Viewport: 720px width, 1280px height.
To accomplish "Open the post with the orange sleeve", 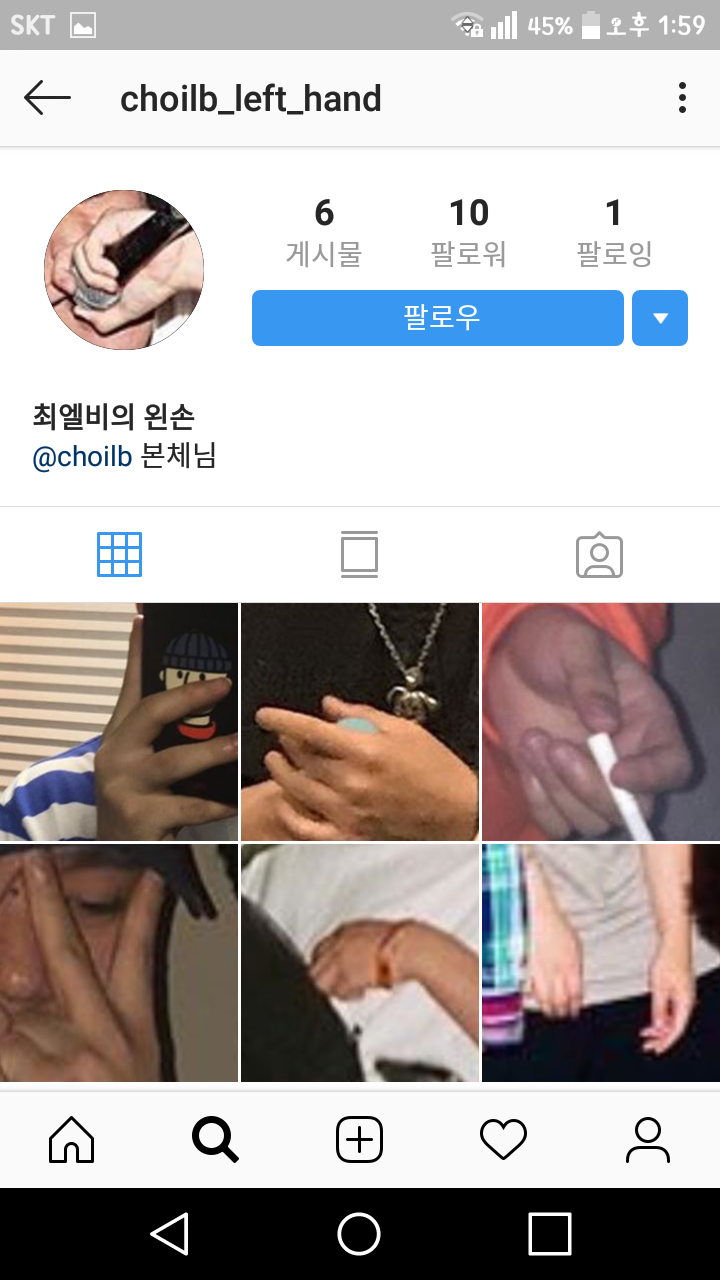I will point(601,721).
